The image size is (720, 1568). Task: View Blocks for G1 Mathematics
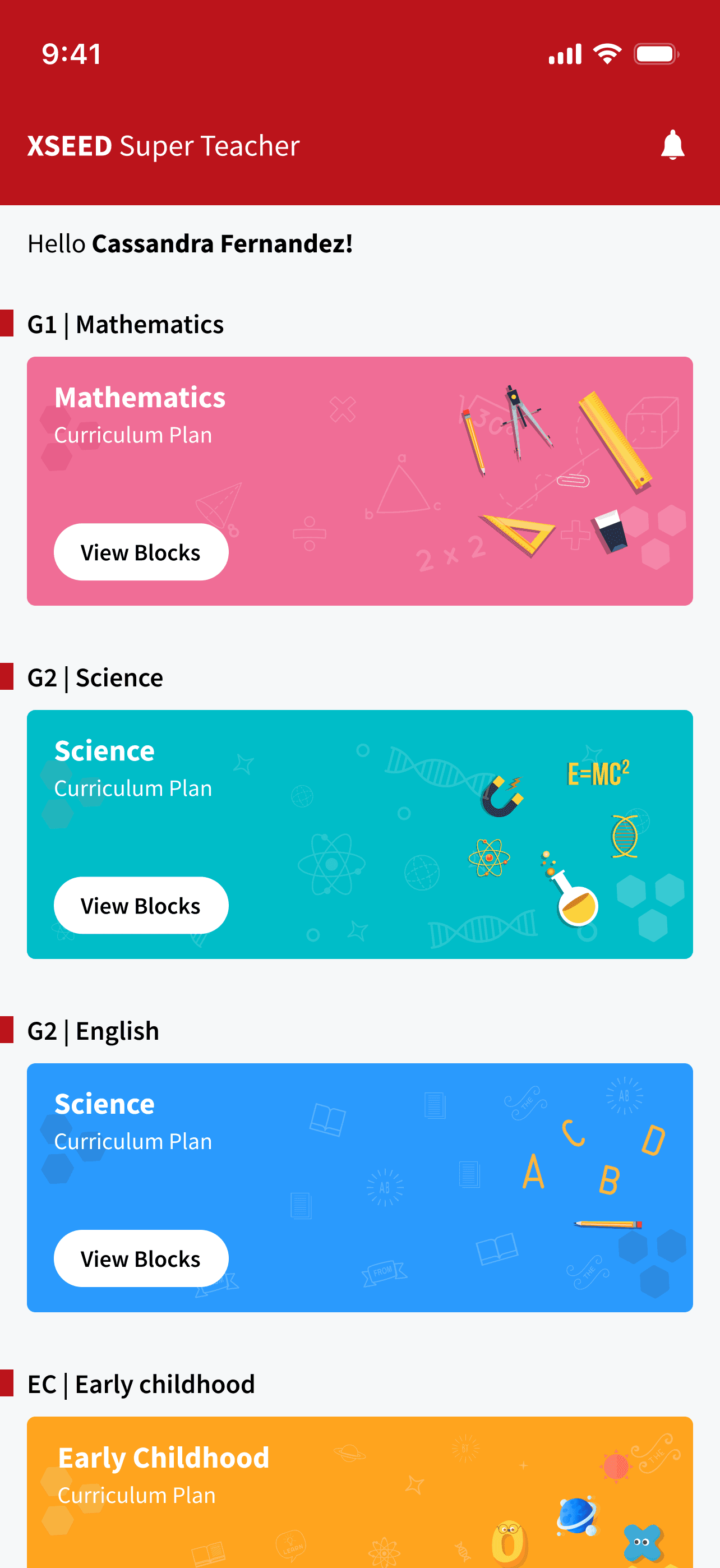[141, 552]
